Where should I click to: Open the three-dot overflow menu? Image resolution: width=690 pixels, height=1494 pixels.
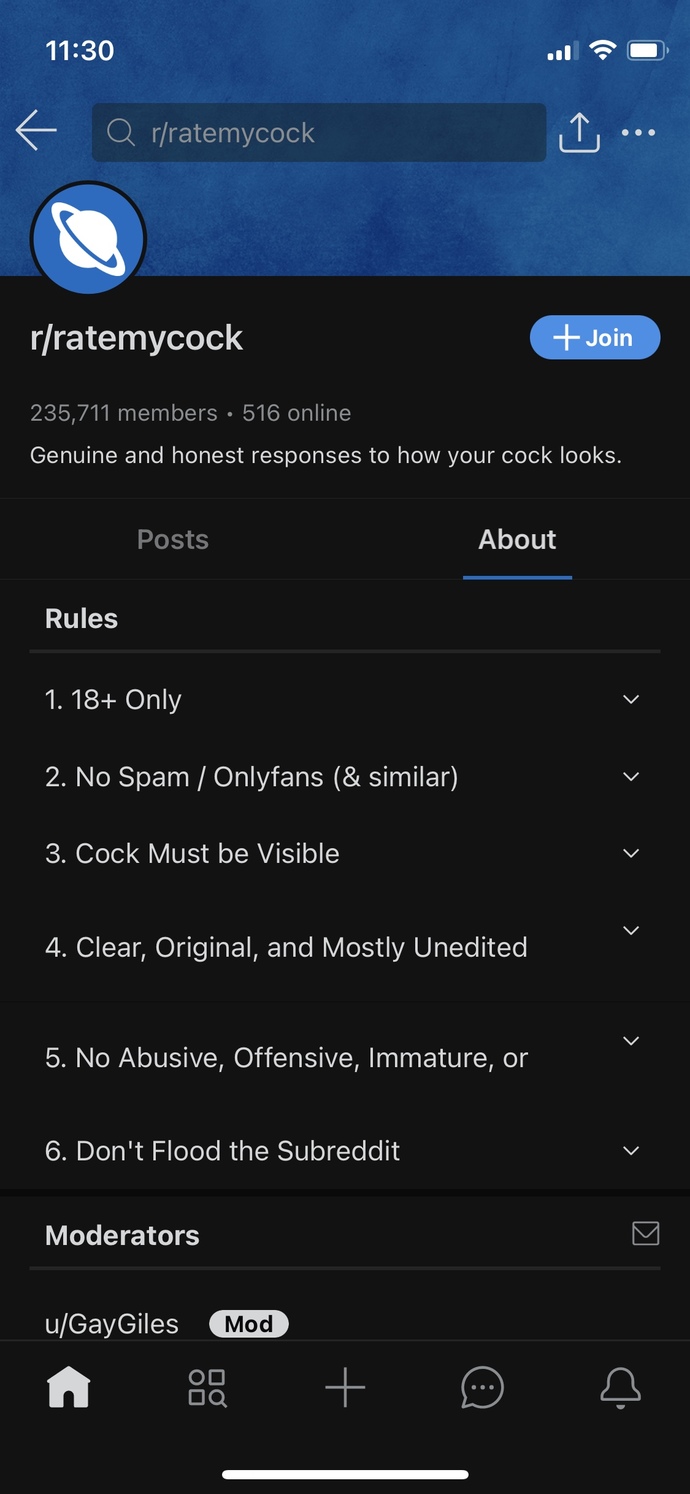(638, 132)
